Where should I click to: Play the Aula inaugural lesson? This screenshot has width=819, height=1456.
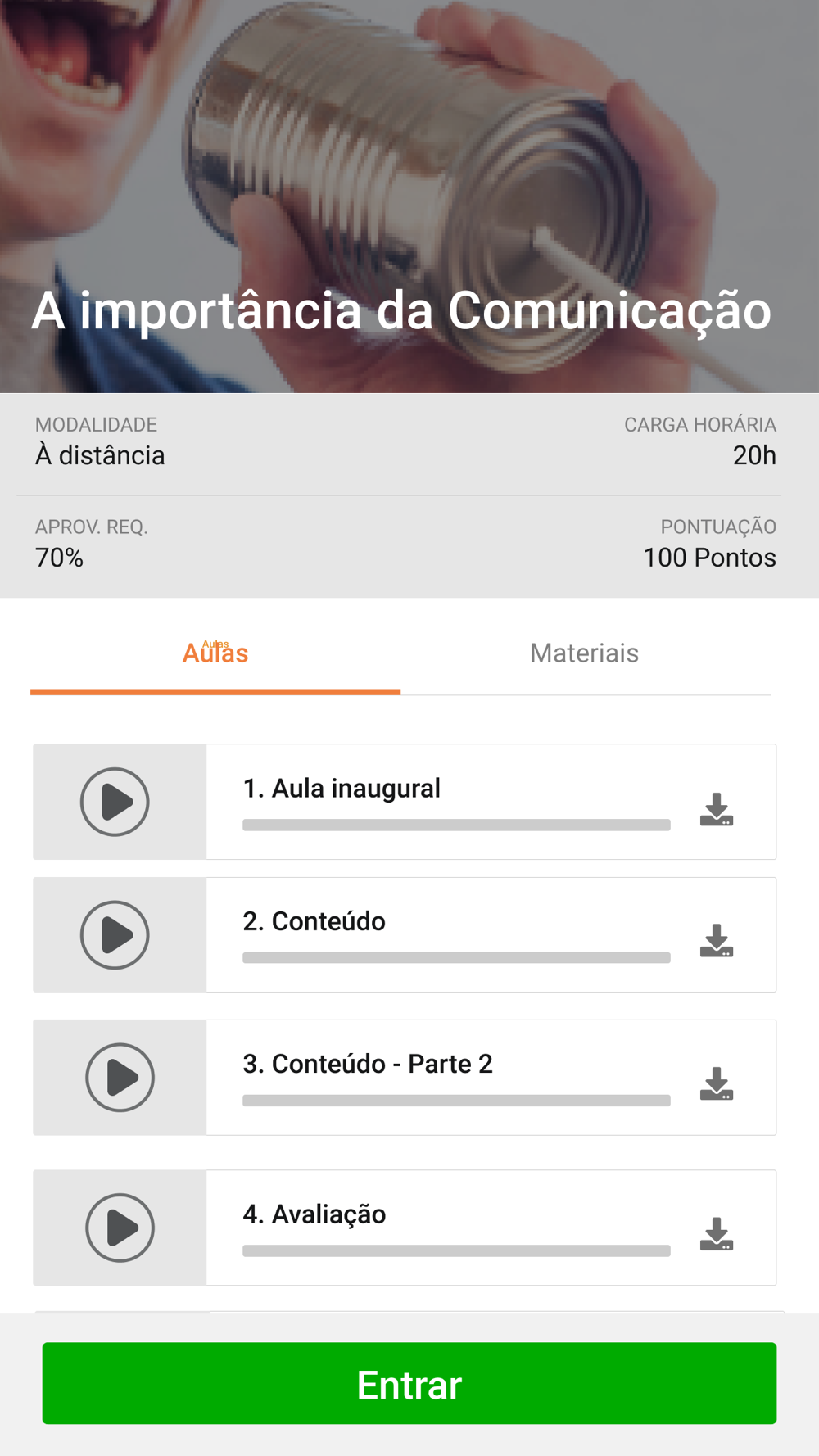115,802
